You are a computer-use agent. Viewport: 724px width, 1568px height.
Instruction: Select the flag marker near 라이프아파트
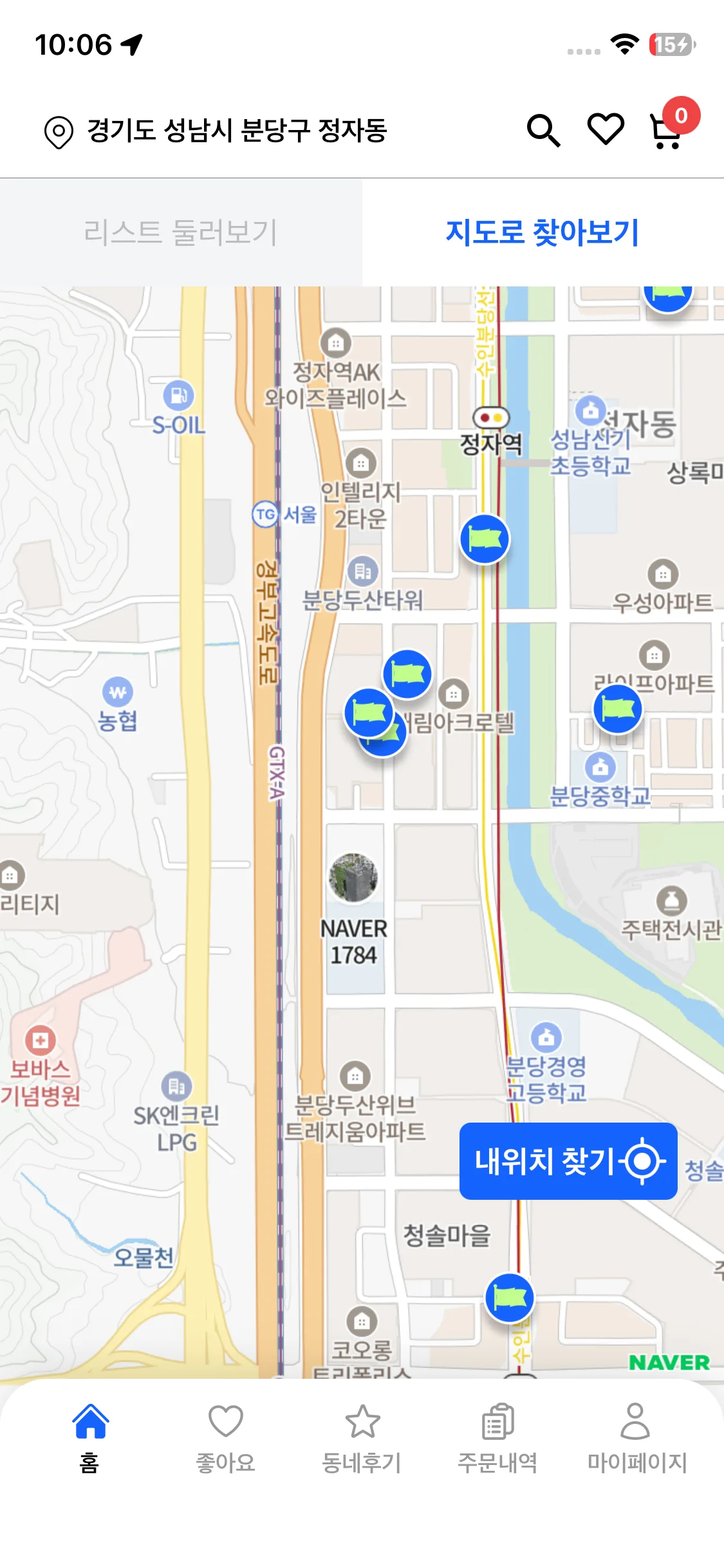click(617, 709)
